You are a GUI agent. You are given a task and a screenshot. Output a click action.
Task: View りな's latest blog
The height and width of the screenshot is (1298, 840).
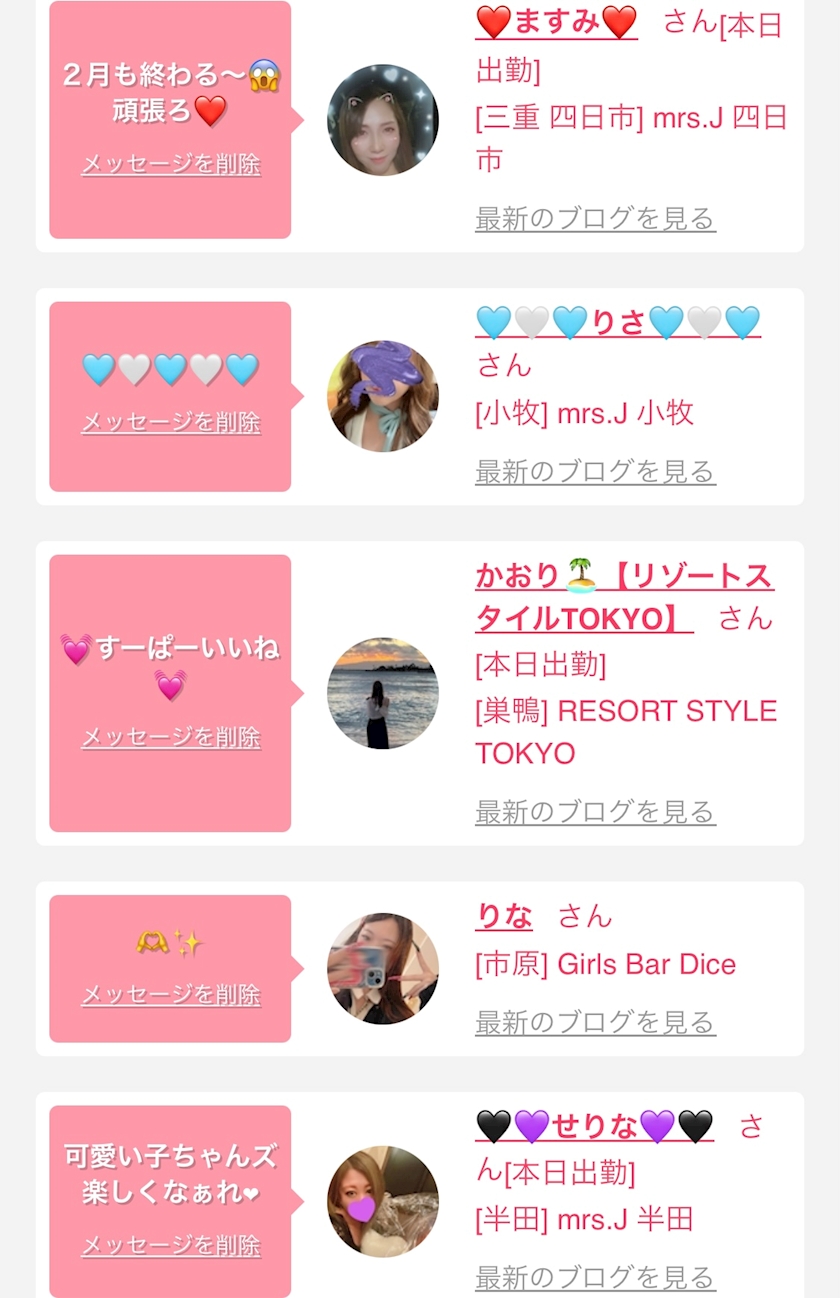coord(595,1022)
